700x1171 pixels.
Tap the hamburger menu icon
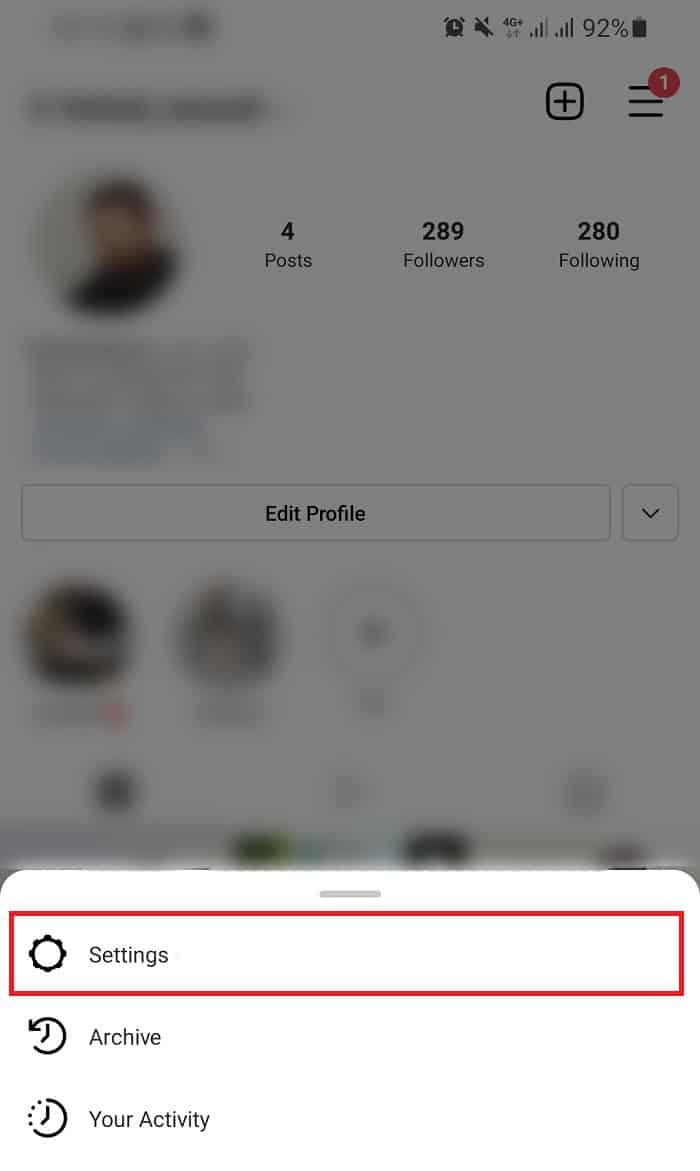646,101
